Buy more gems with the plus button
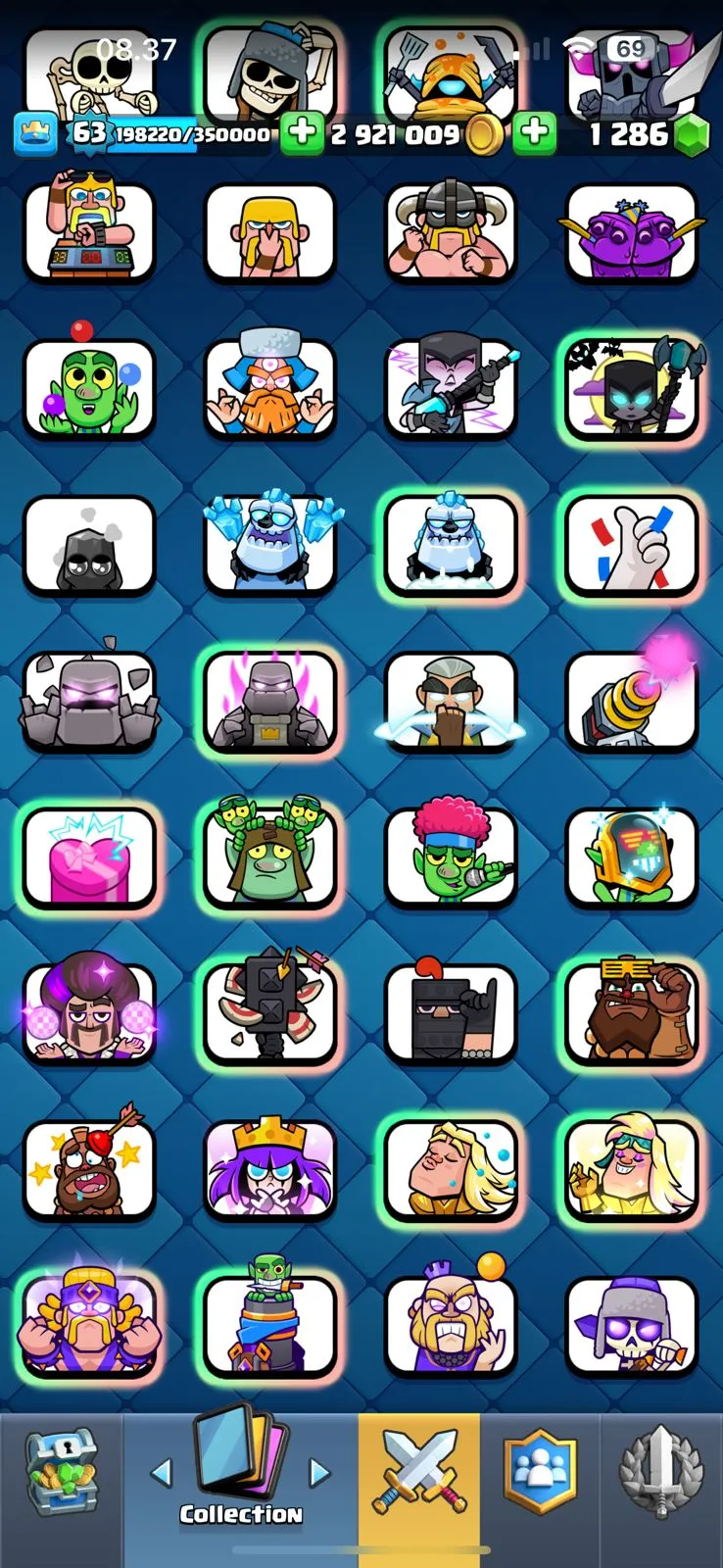Image resolution: width=723 pixels, height=1568 pixels. coord(534,134)
